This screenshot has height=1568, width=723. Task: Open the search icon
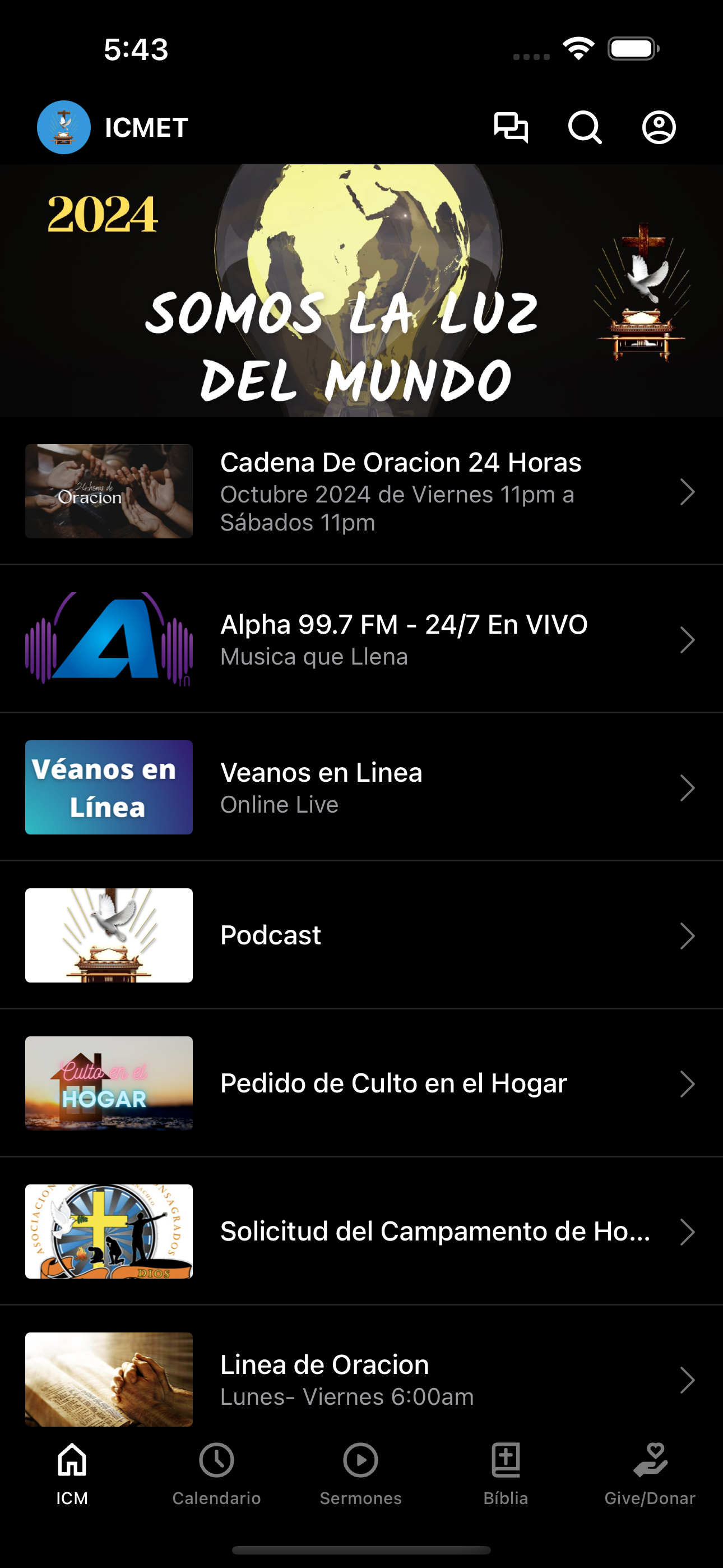coord(585,127)
